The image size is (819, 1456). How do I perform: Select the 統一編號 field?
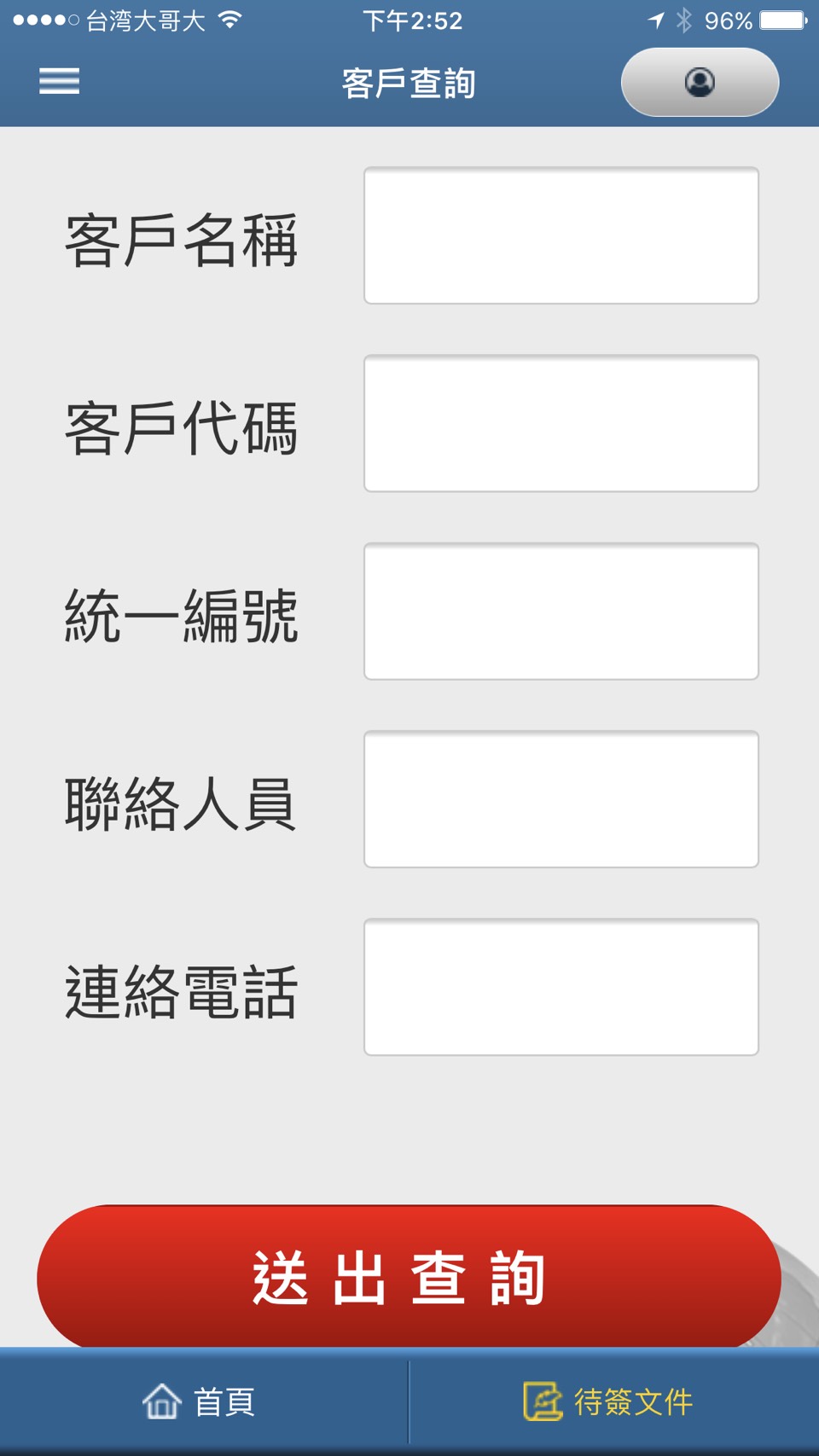pos(561,611)
